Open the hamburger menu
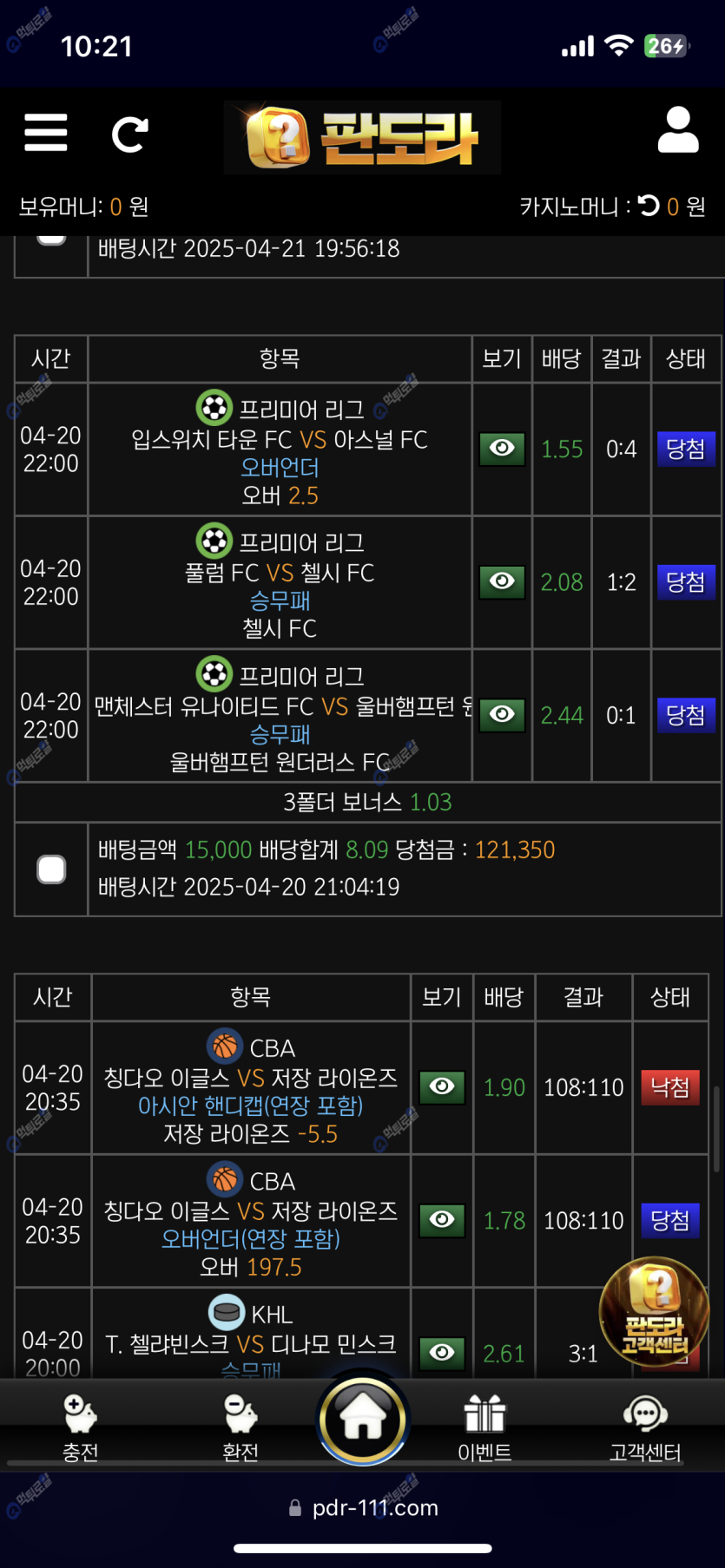 tap(46, 133)
